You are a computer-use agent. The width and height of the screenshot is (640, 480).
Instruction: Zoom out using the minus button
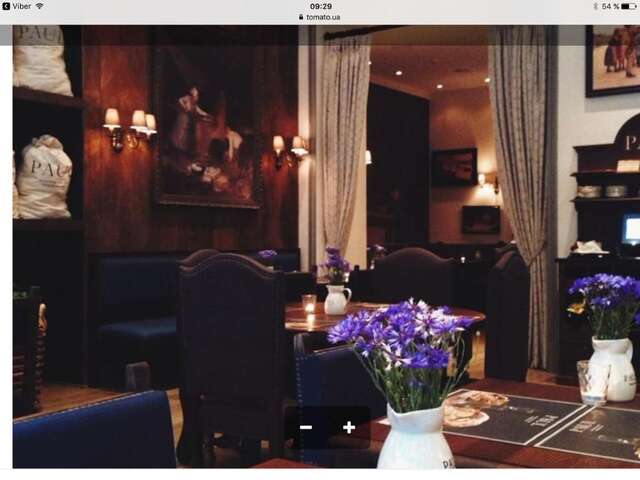pyautogui.click(x=306, y=427)
